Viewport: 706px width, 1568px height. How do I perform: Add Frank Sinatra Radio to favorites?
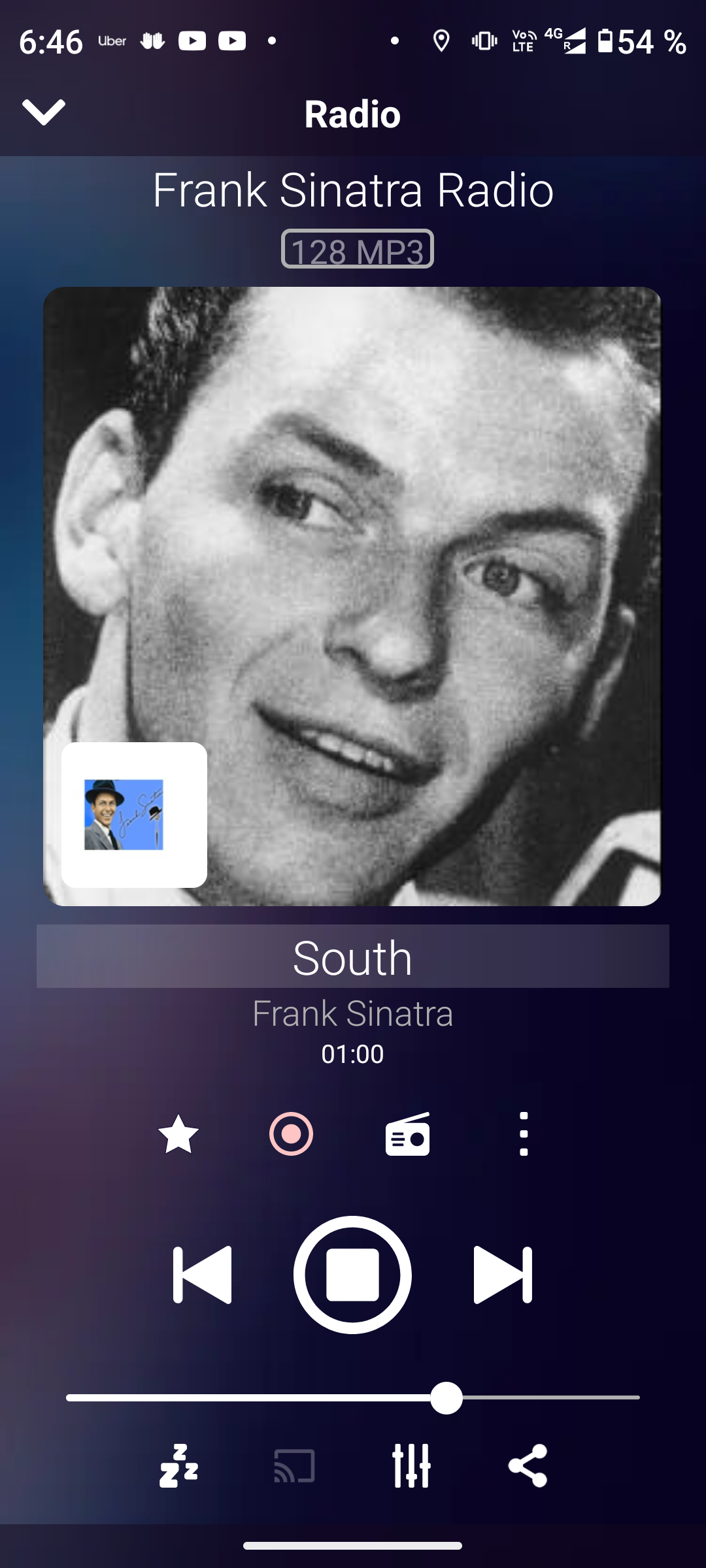[178, 1135]
